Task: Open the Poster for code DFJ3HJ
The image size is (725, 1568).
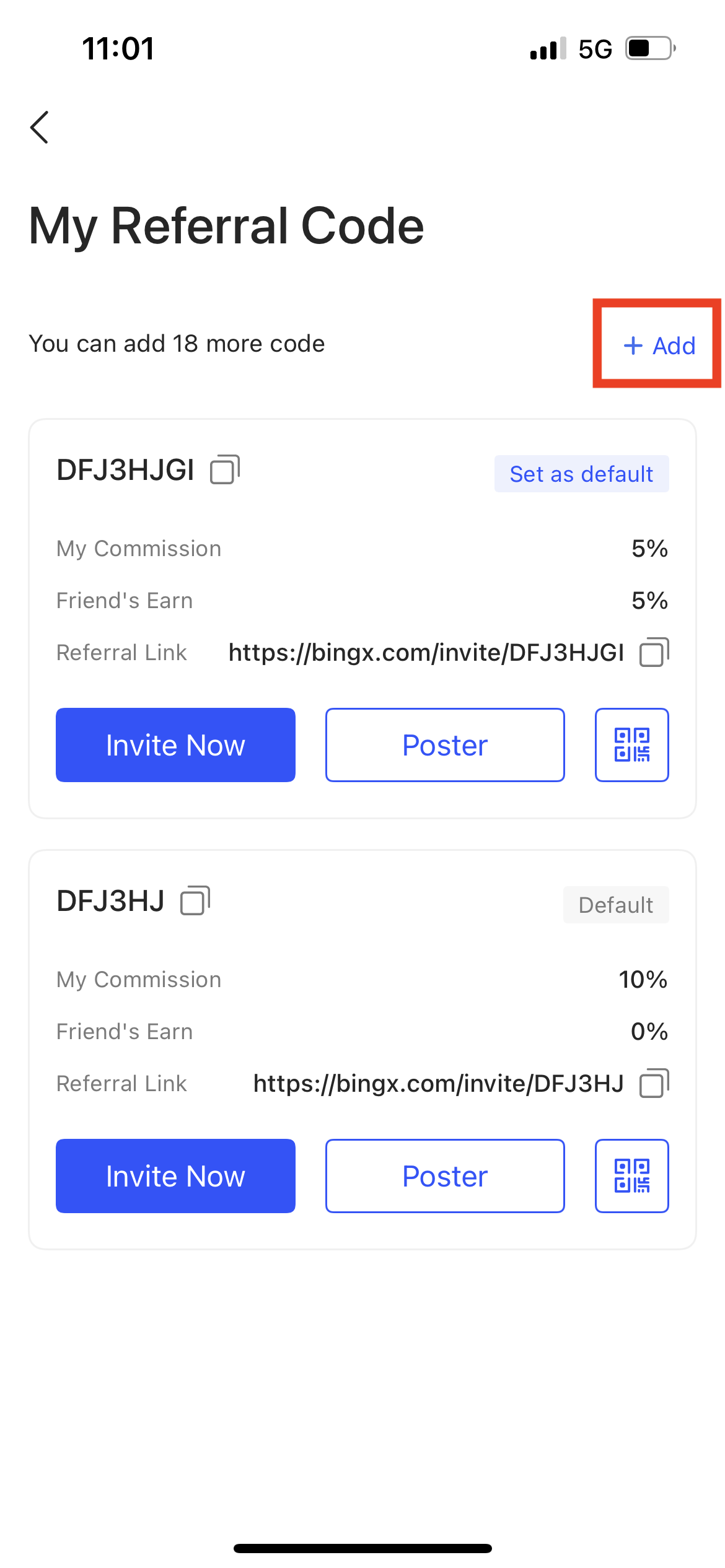Action: pos(445,1176)
